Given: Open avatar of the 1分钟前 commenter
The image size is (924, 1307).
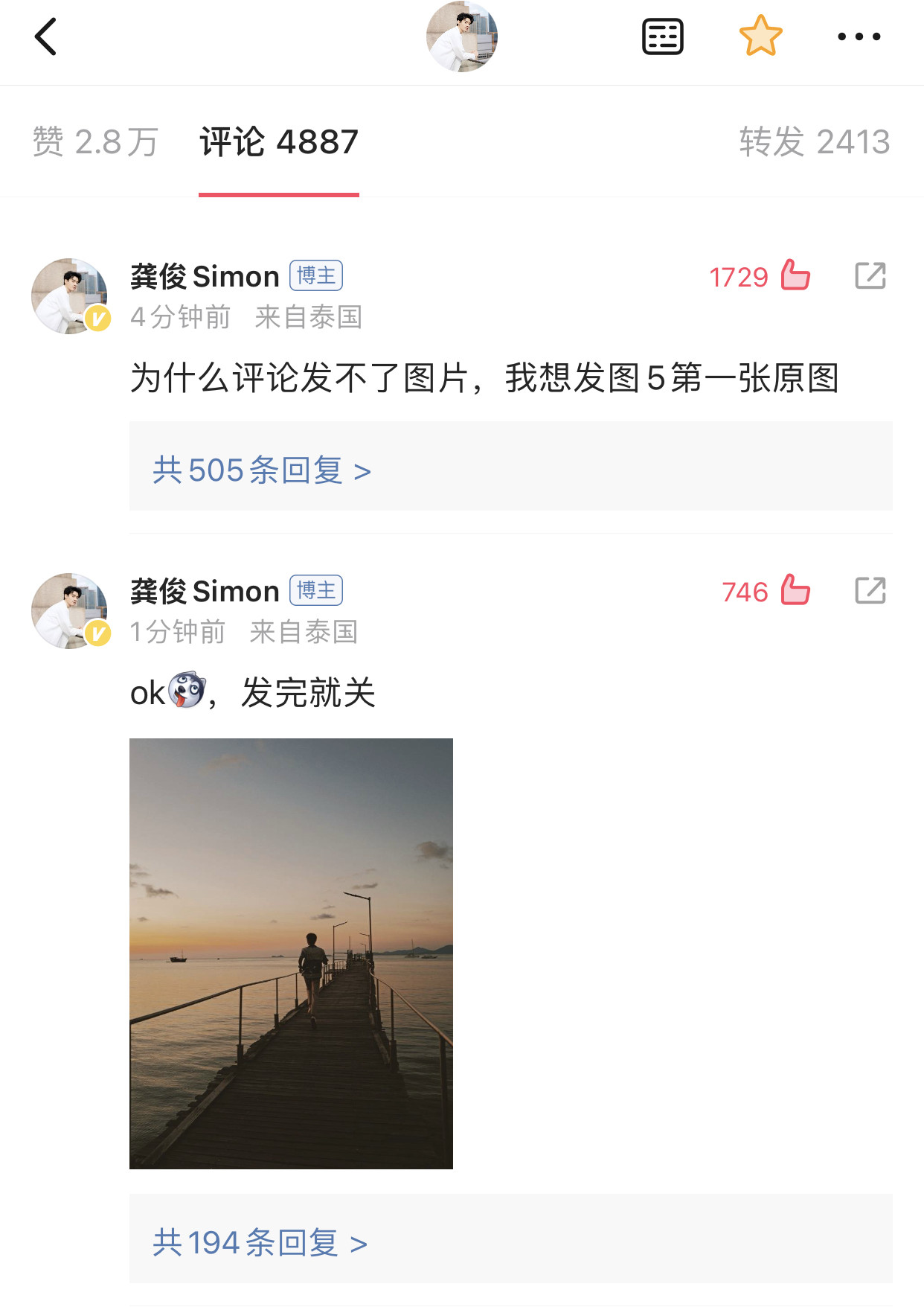Looking at the screenshot, I should 70,611.
